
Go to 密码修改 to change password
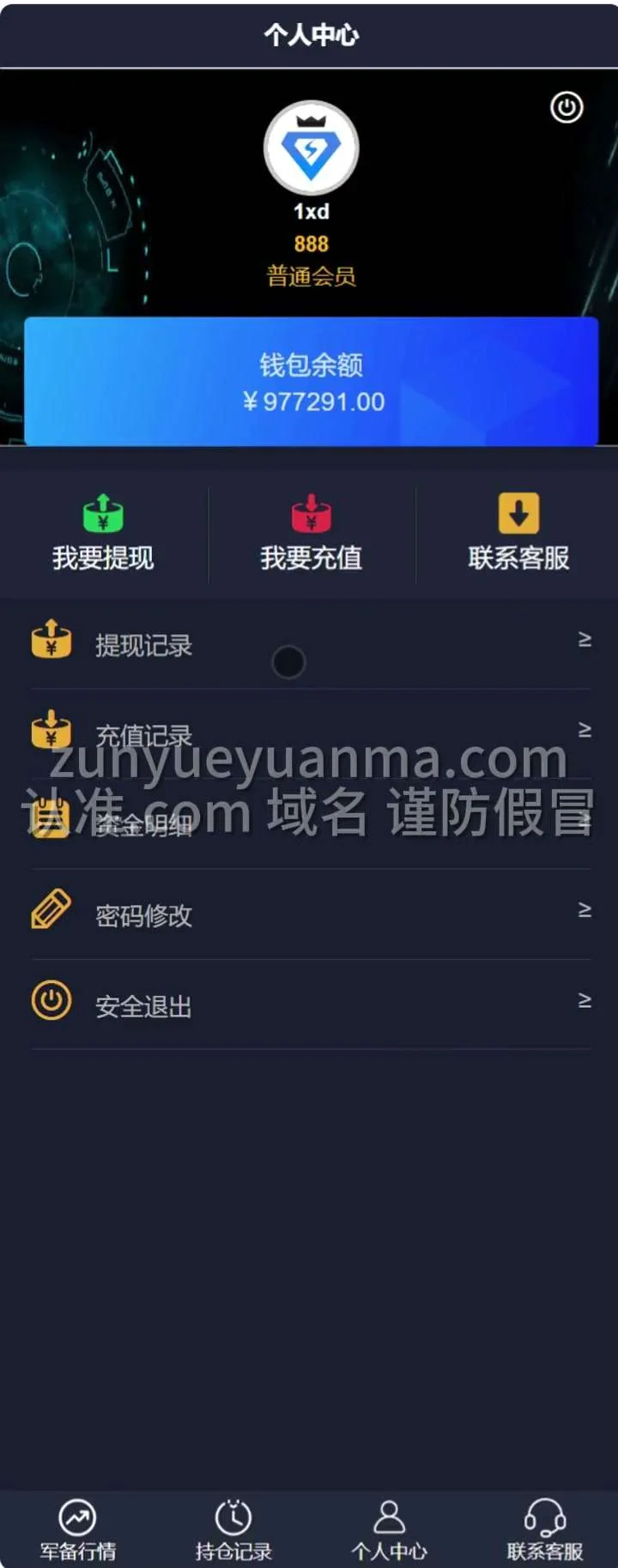(311, 914)
